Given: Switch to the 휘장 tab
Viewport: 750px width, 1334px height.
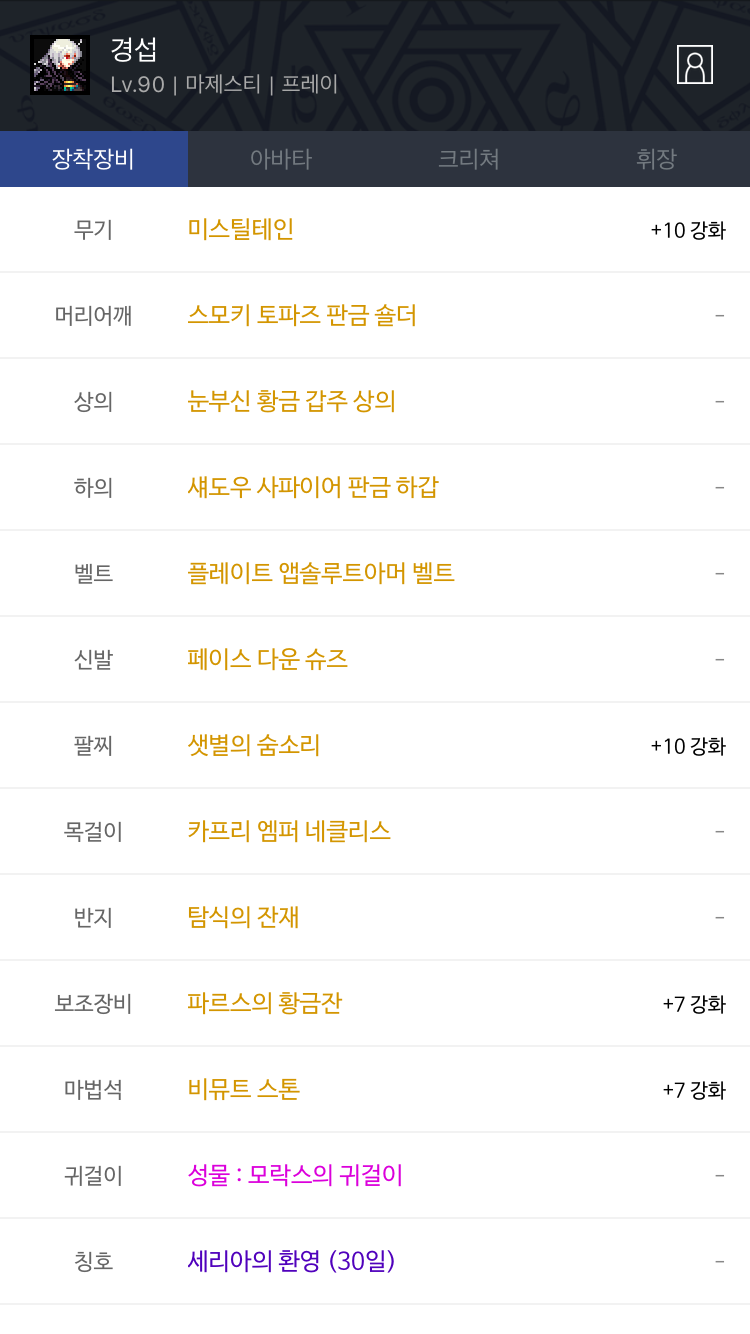Looking at the screenshot, I should click(x=656, y=159).
